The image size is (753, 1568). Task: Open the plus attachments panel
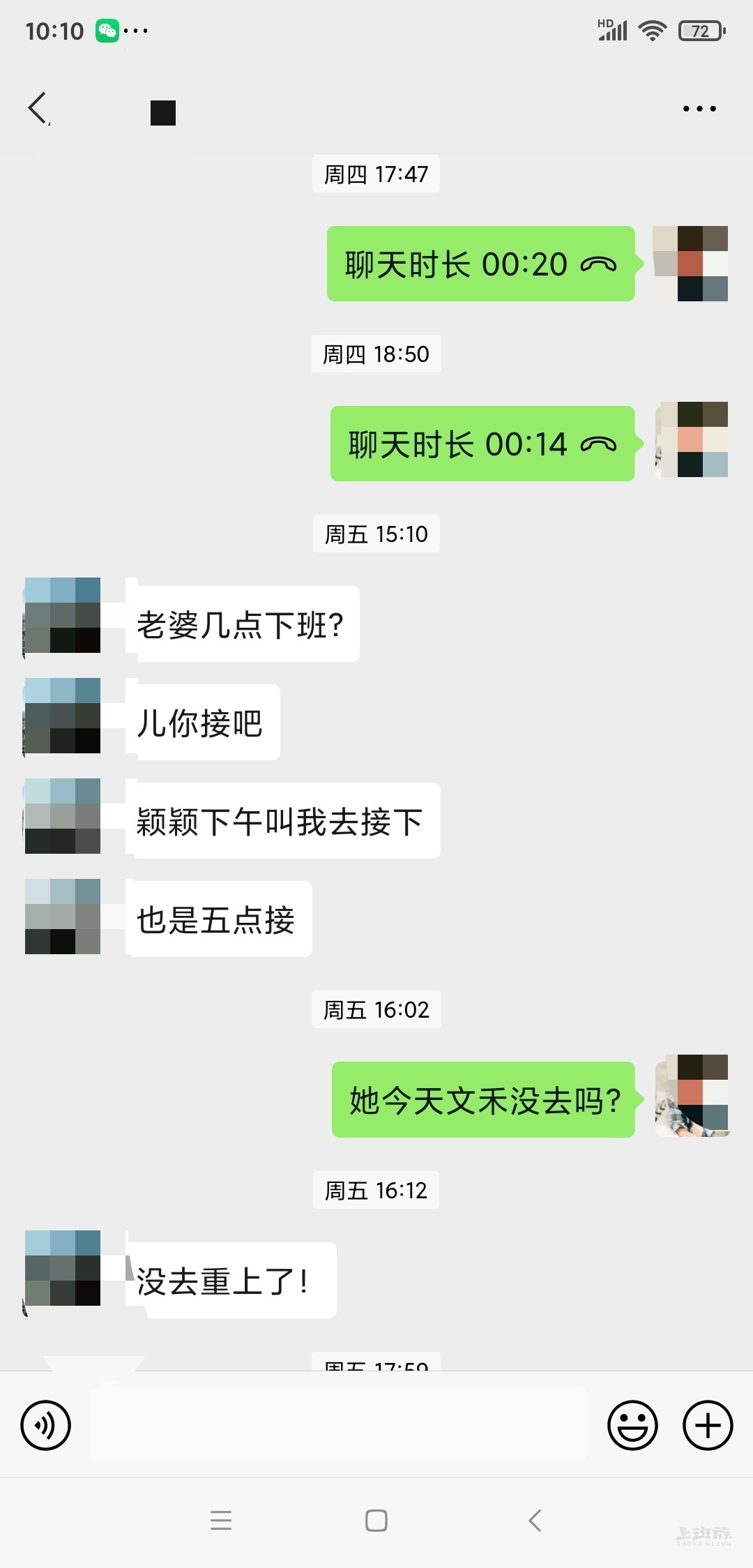(707, 1425)
